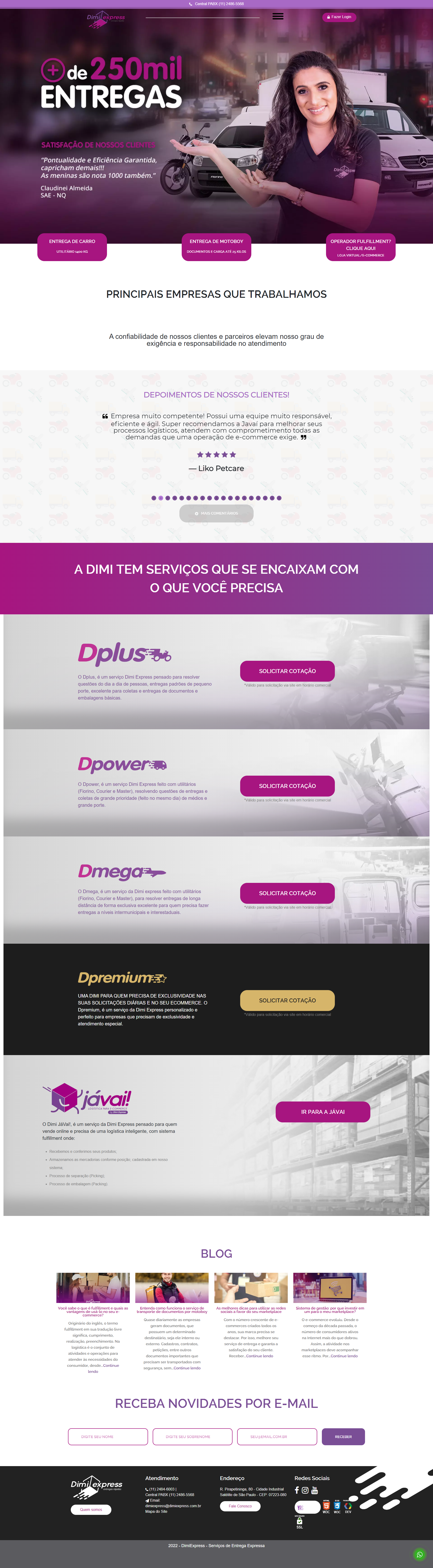
Task: Focus the newsletter email field
Action: click(277, 1437)
